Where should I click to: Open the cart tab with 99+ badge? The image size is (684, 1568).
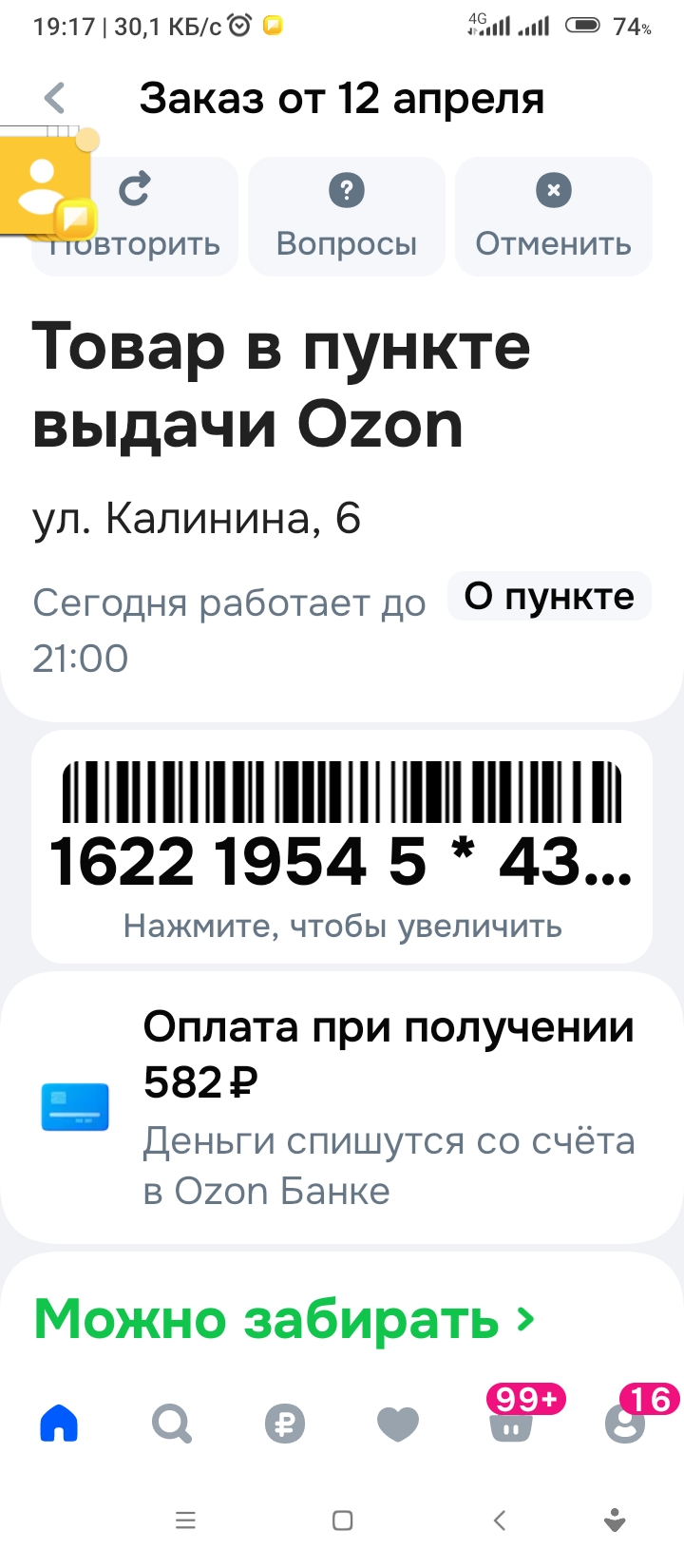(x=511, y=1423)
